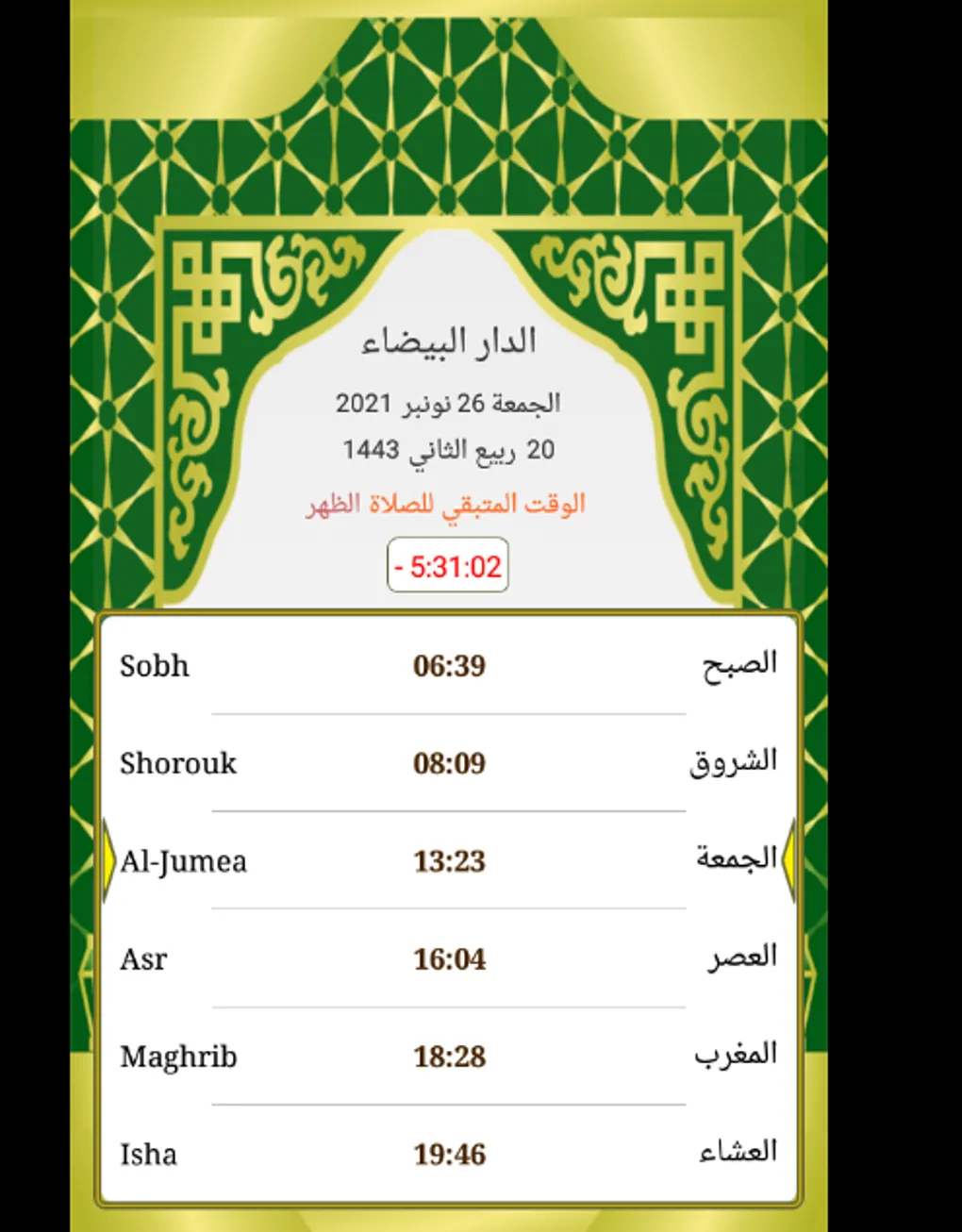
Task: Click the Asr time 16:04
Action: pos(450,959)
